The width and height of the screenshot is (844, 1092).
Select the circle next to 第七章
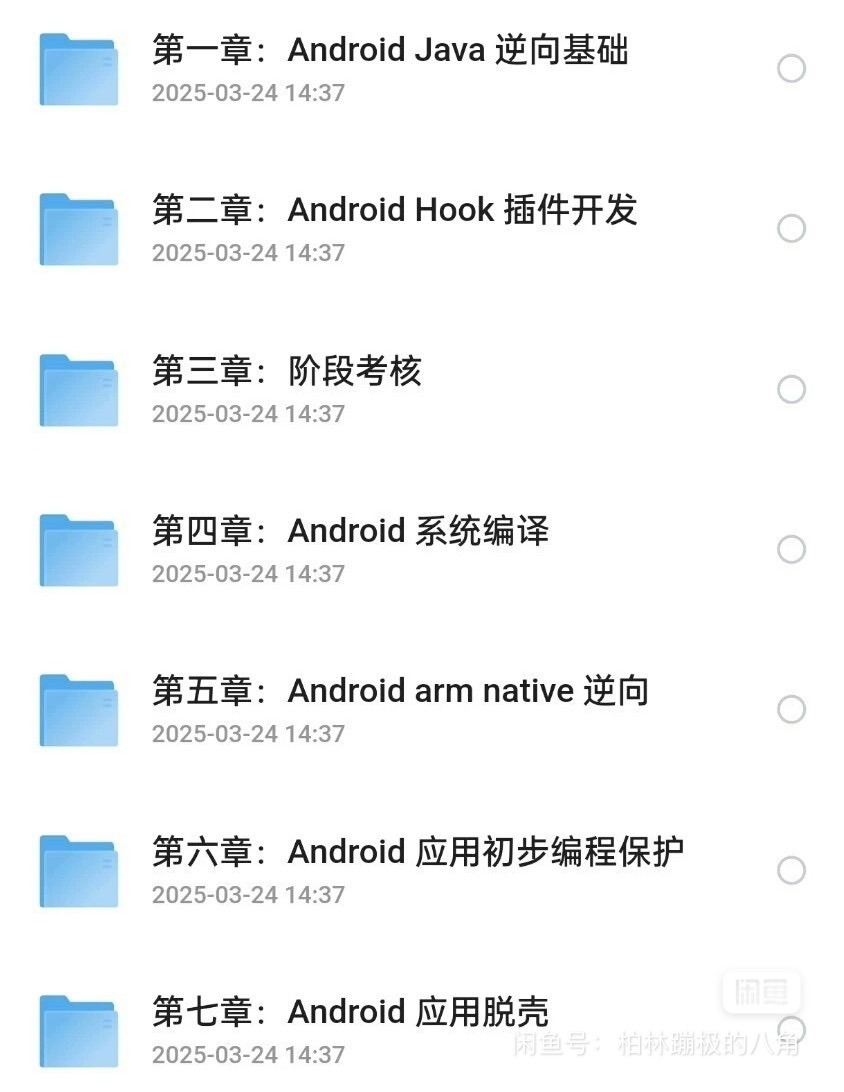point(792,1030)
